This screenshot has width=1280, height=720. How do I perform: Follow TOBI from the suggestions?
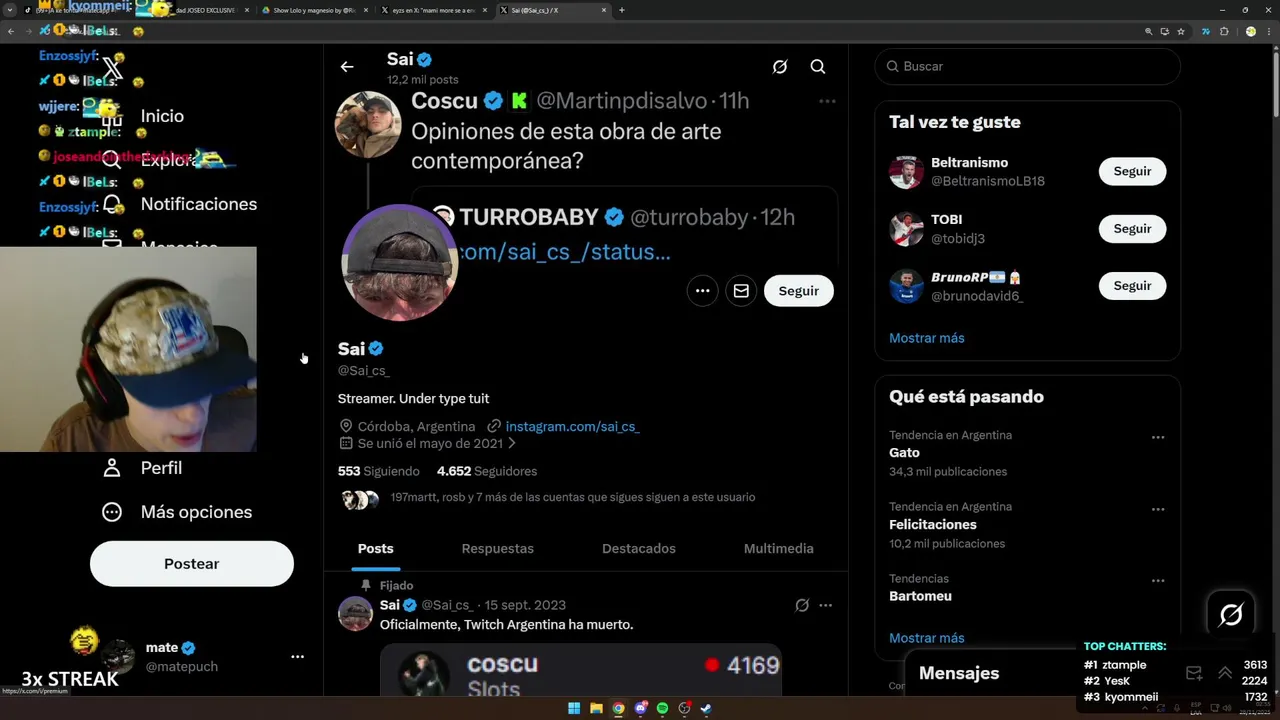click(x=1132, y=229)
